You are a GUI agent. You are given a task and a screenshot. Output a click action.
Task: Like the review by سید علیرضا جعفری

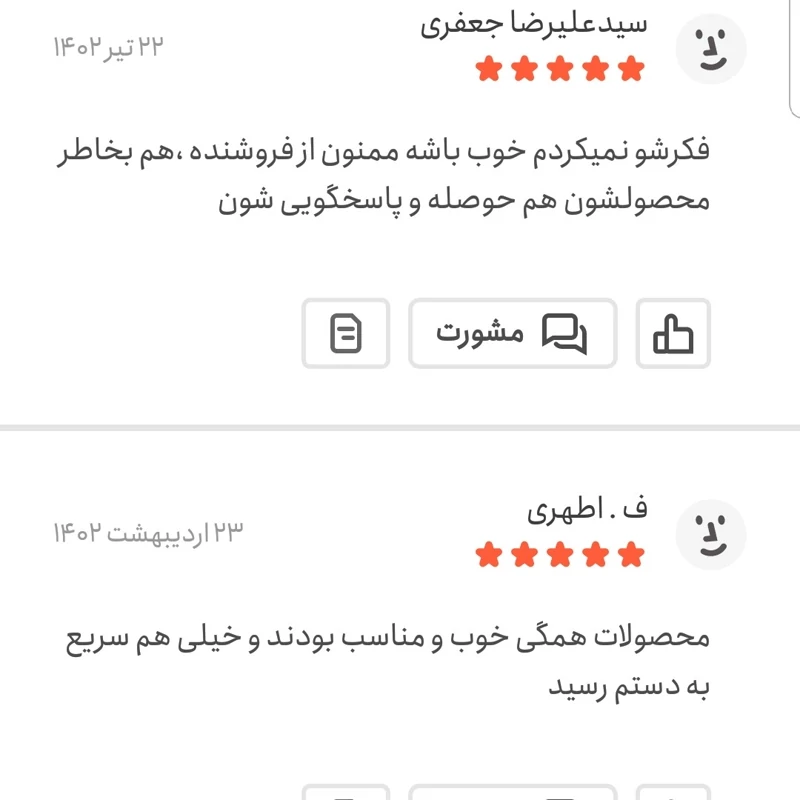point(673,333)
